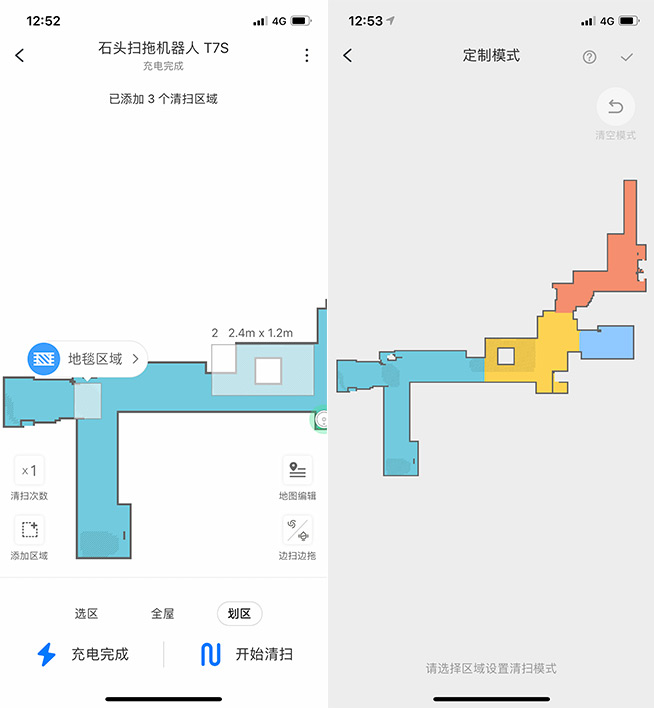Switch to the 全屋 tab
Viewport: 654px width, 708px height.
tap(163, 614)
